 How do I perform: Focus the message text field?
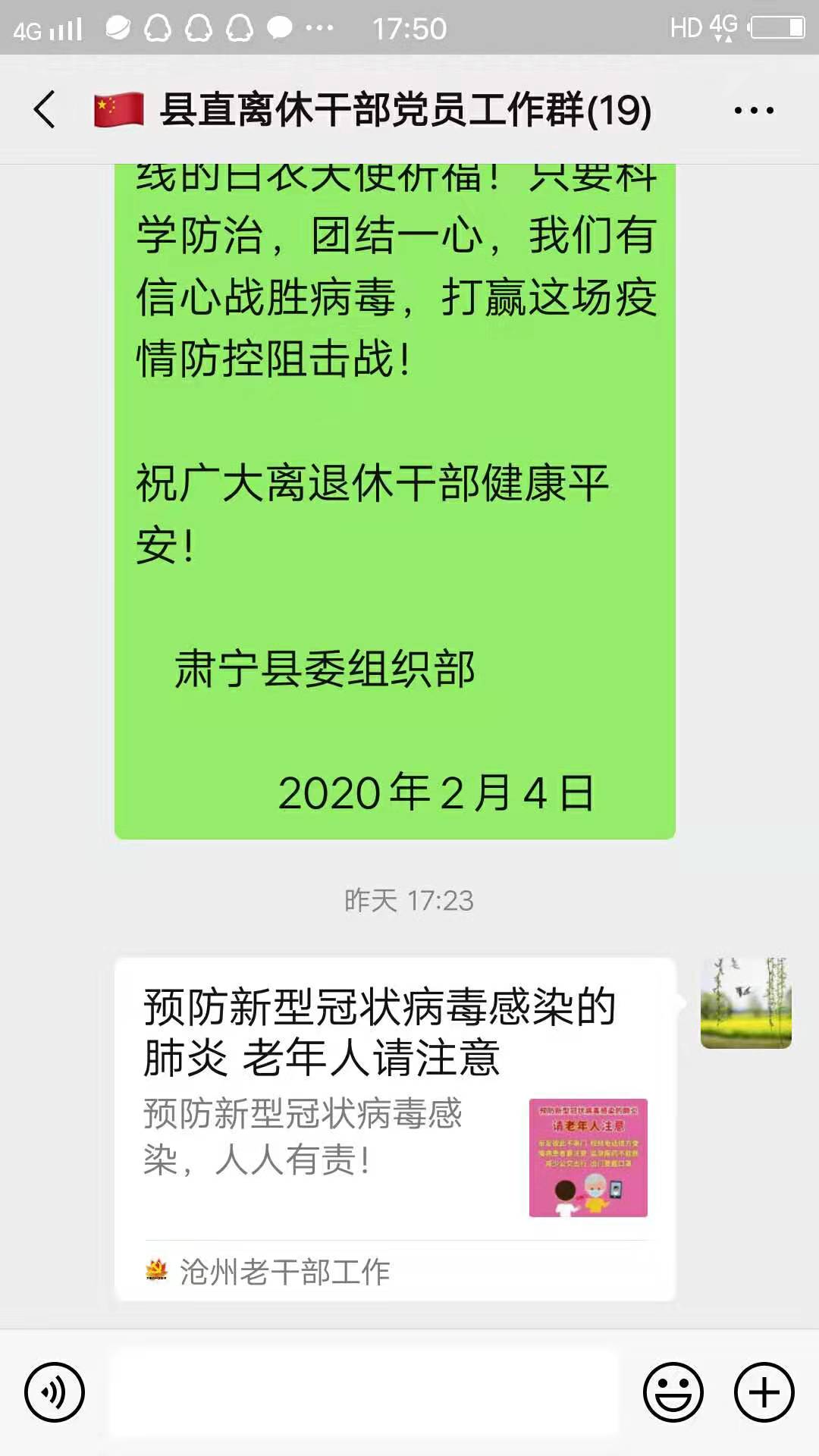pos(364,1392)
